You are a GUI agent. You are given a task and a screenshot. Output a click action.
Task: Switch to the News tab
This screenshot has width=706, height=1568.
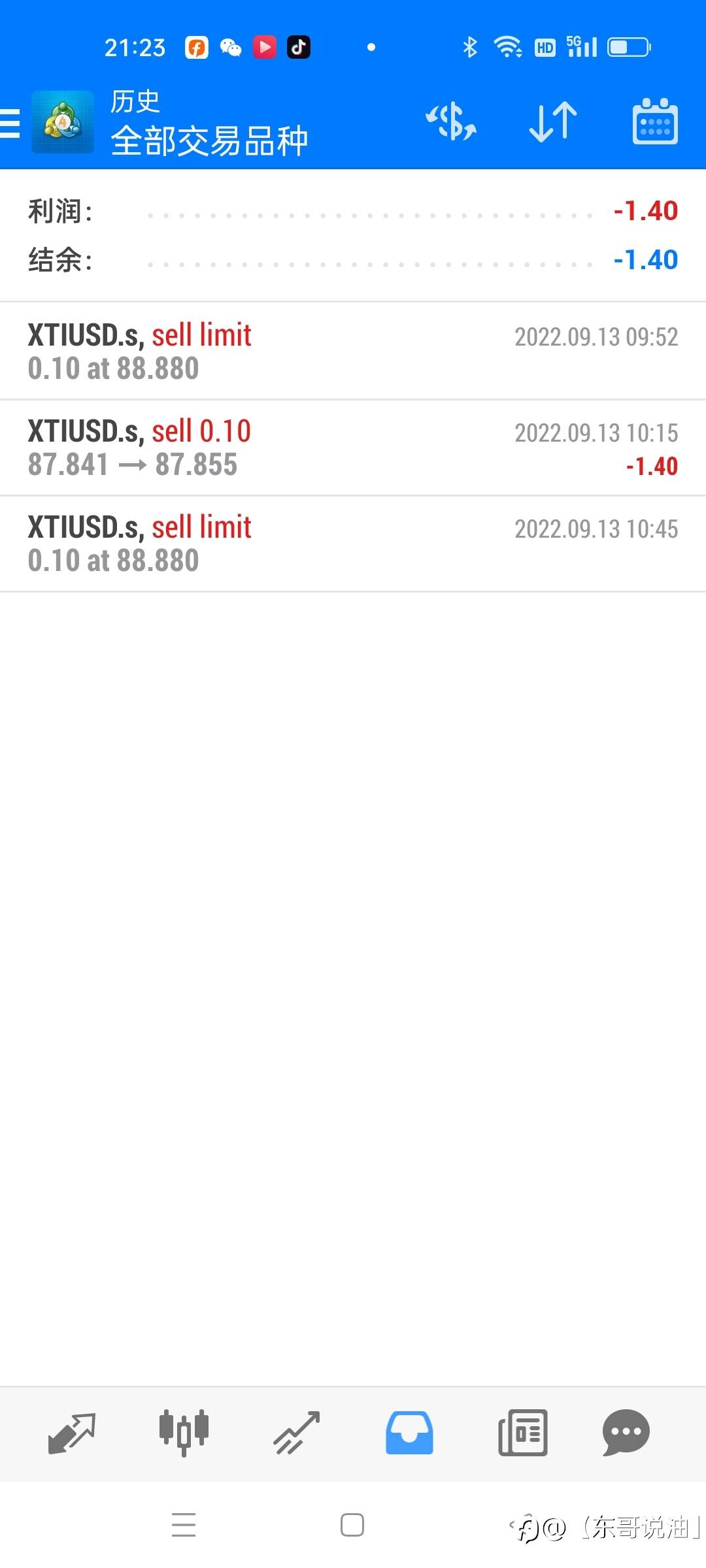[522, 1433]
